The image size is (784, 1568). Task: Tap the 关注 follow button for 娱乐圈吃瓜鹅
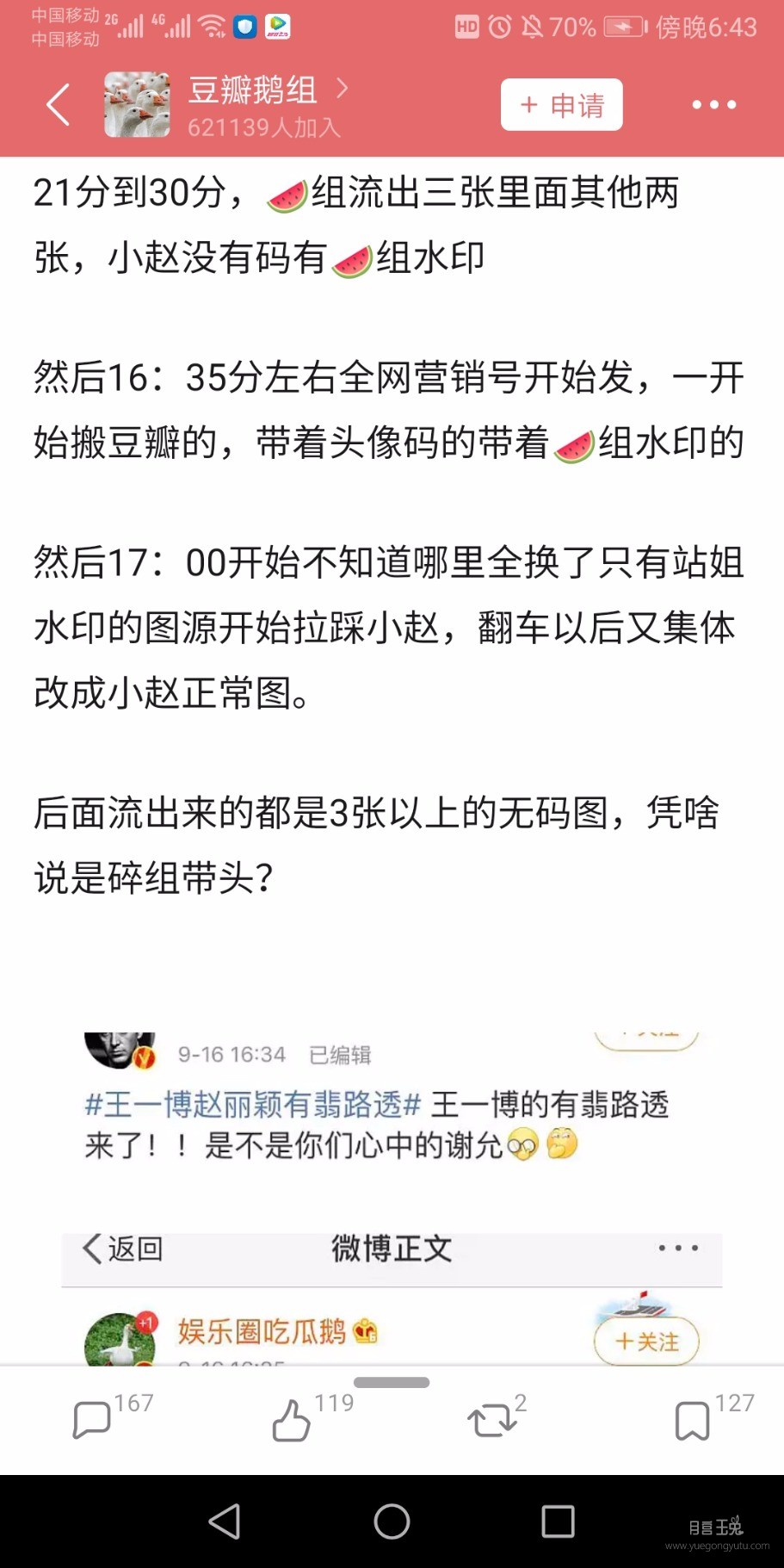tap(646, 1341)
